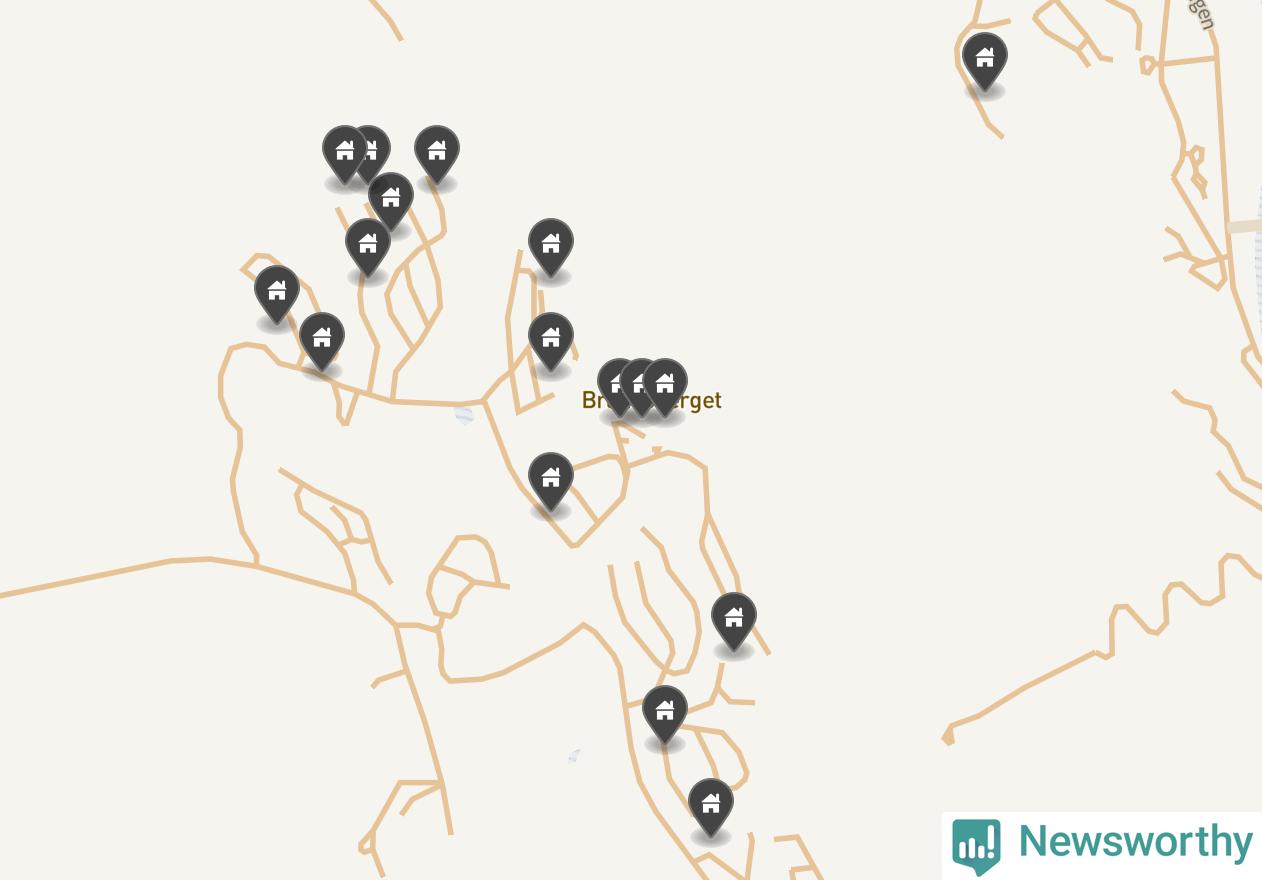Tap the lone house marker far from the others
The image size is (1262, 880).
[984, 60]
